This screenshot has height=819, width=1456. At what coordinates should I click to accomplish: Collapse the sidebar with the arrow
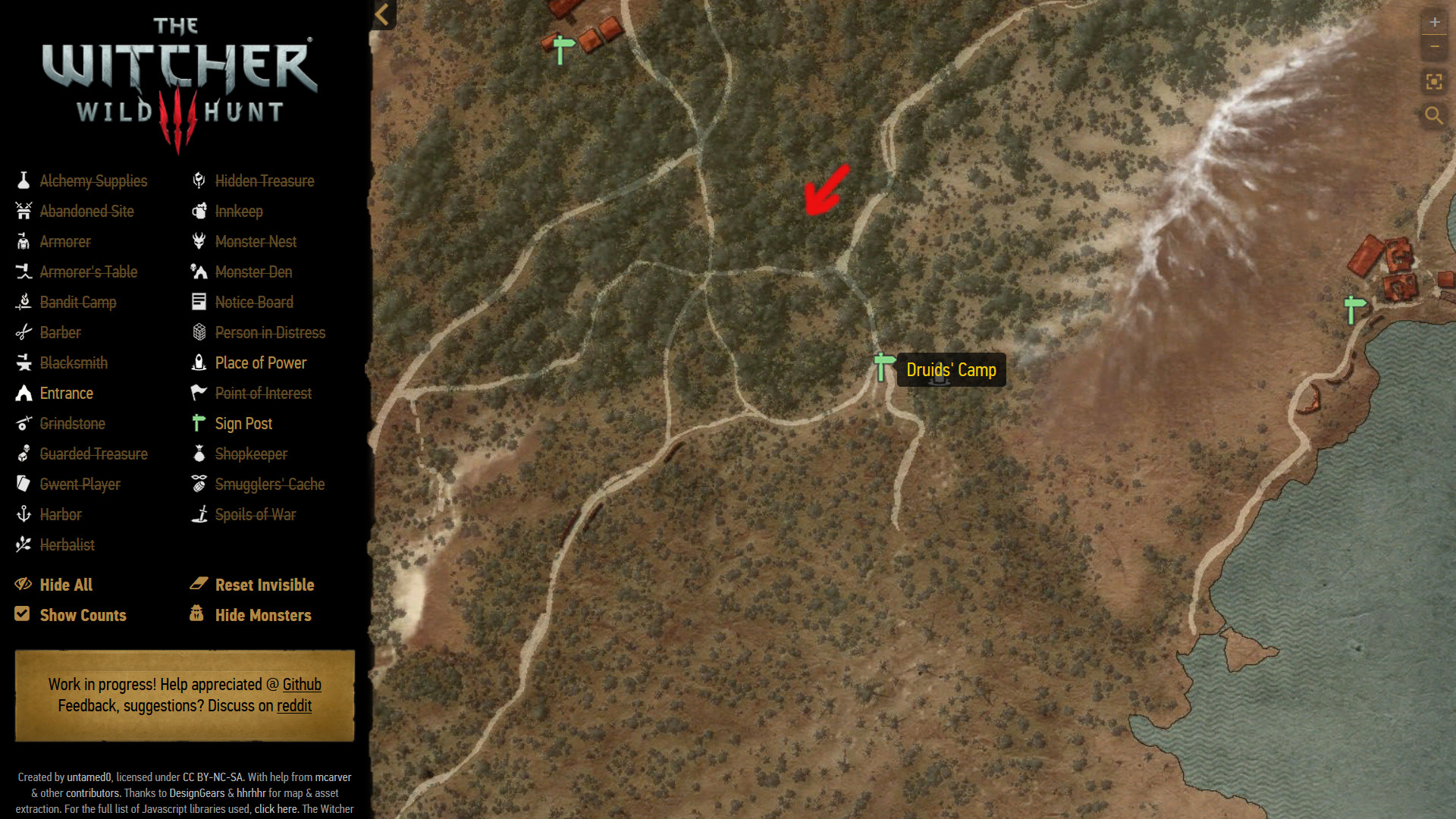[383, 14]
